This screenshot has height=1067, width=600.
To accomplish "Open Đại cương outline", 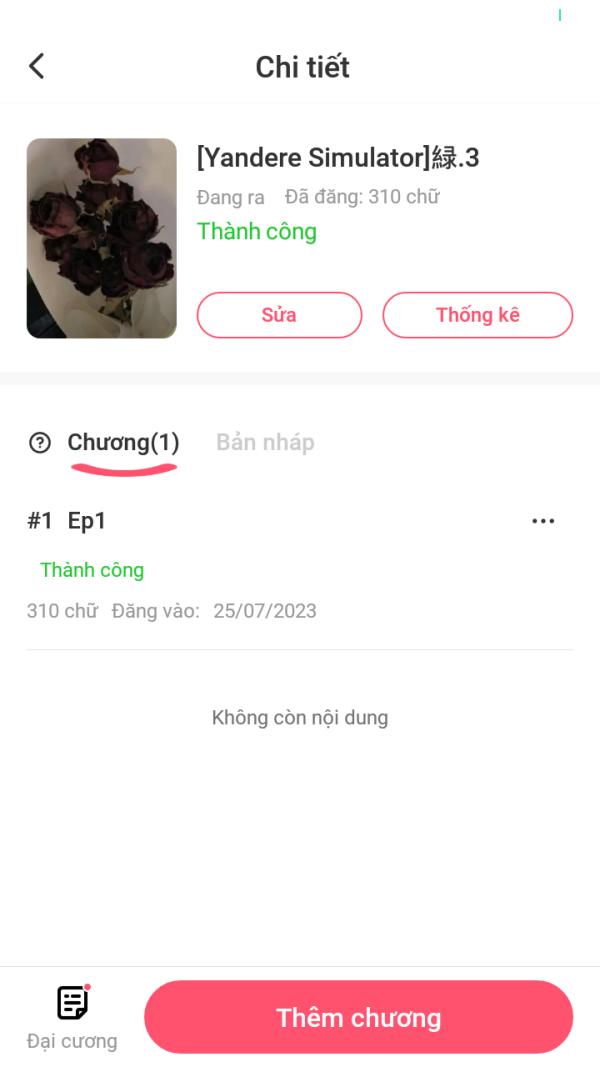I will click(72, 1016).
